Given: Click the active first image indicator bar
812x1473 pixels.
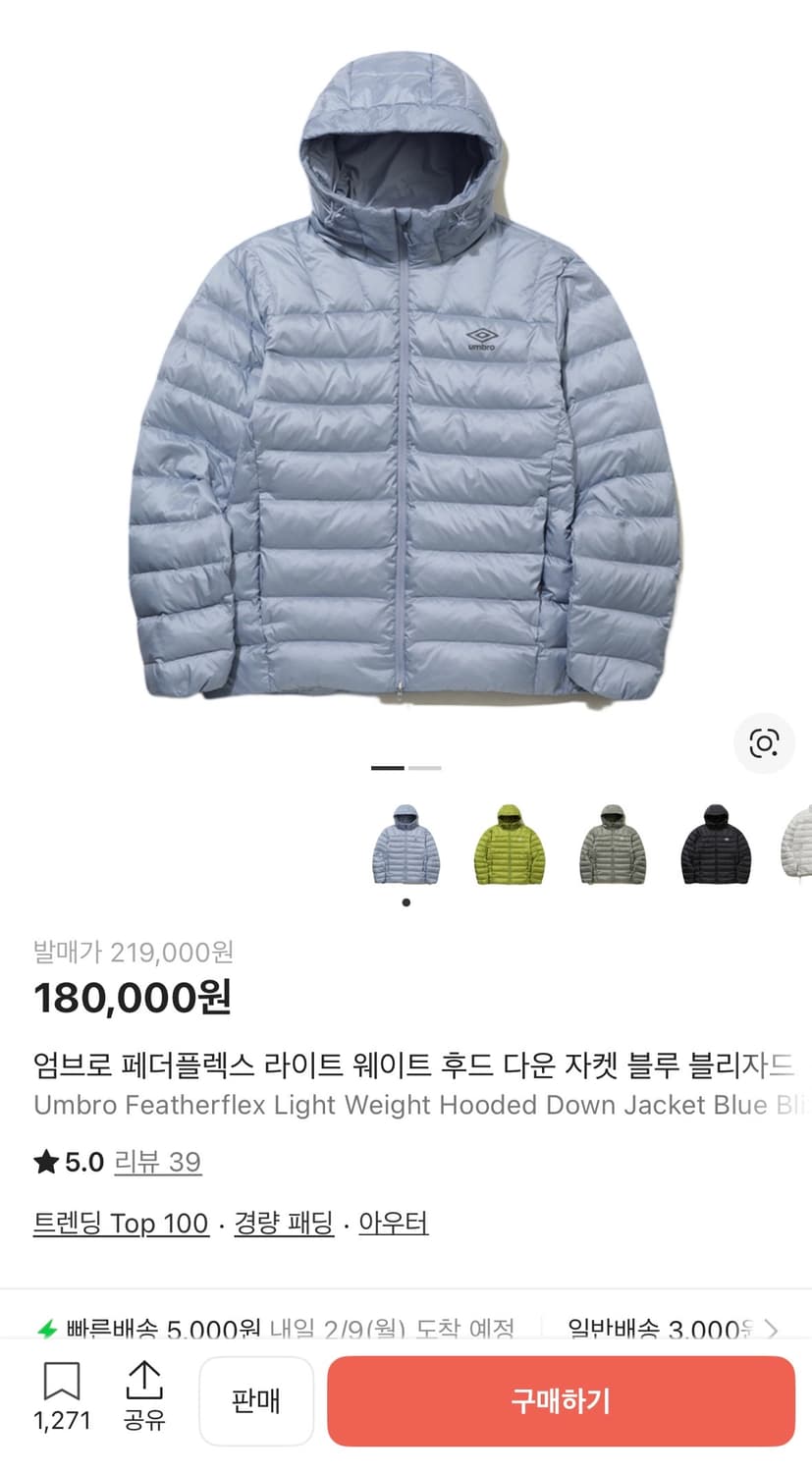Looking at the screenshot, I should click(389, 768).
